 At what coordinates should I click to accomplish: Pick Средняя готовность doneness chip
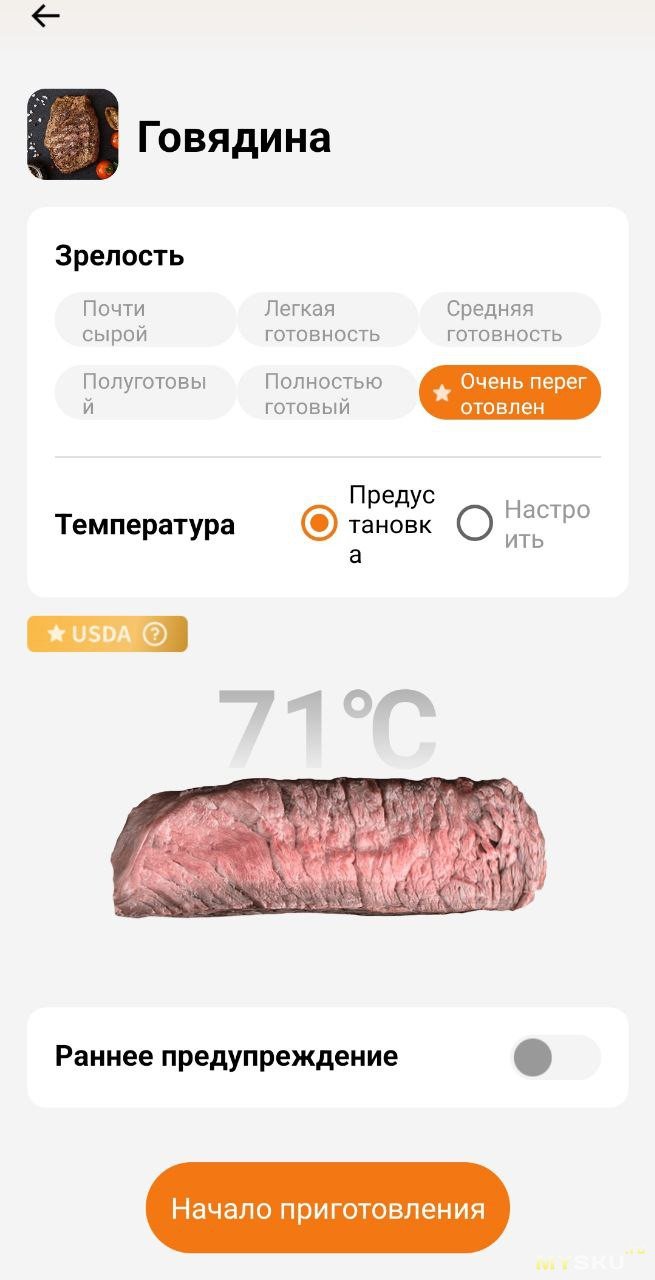509,321
